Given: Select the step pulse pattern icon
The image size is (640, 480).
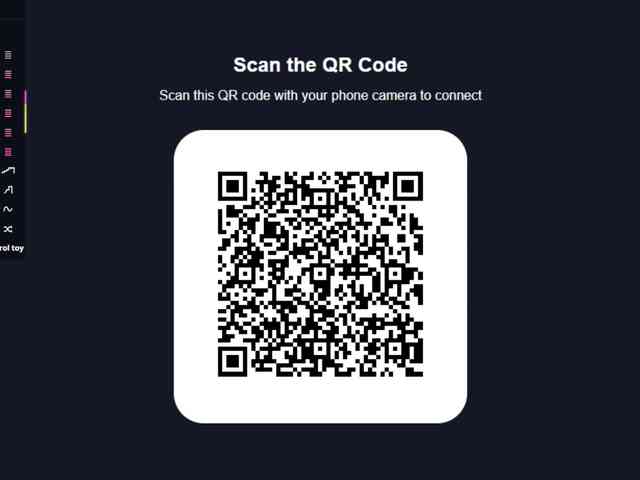Looking at the screenshot, I should [x=8, y=190].
